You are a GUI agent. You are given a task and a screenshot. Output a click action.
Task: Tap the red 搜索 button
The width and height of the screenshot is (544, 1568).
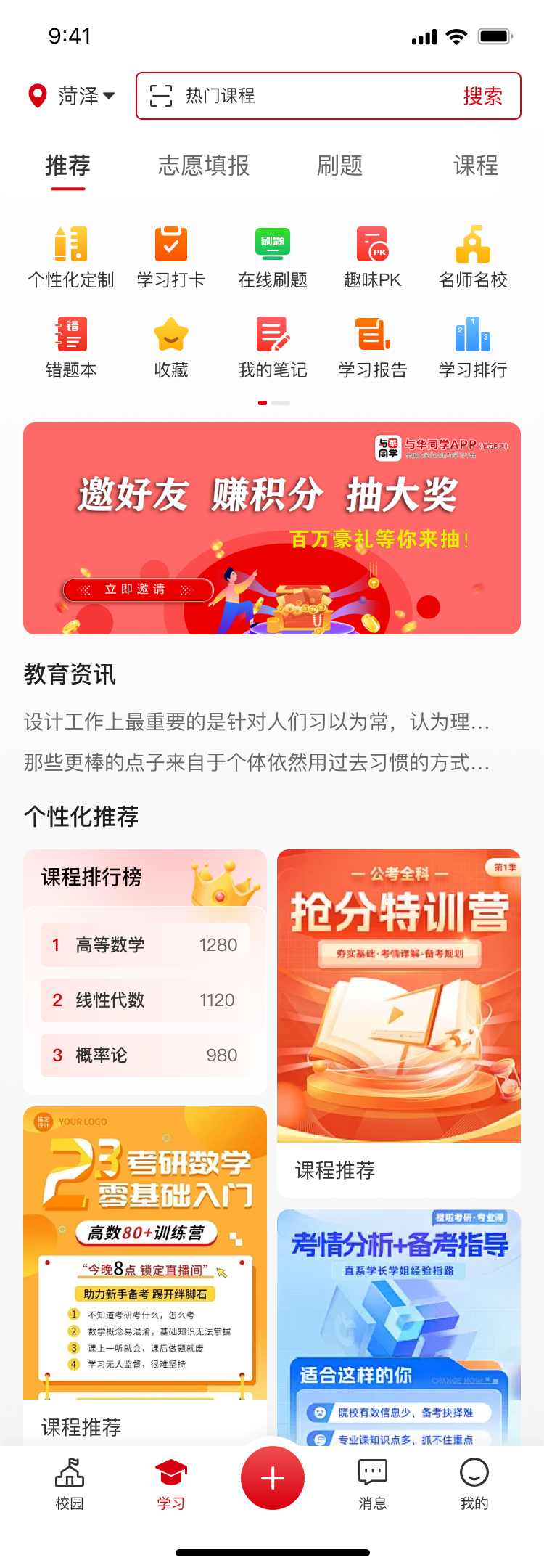coord(482,96)
